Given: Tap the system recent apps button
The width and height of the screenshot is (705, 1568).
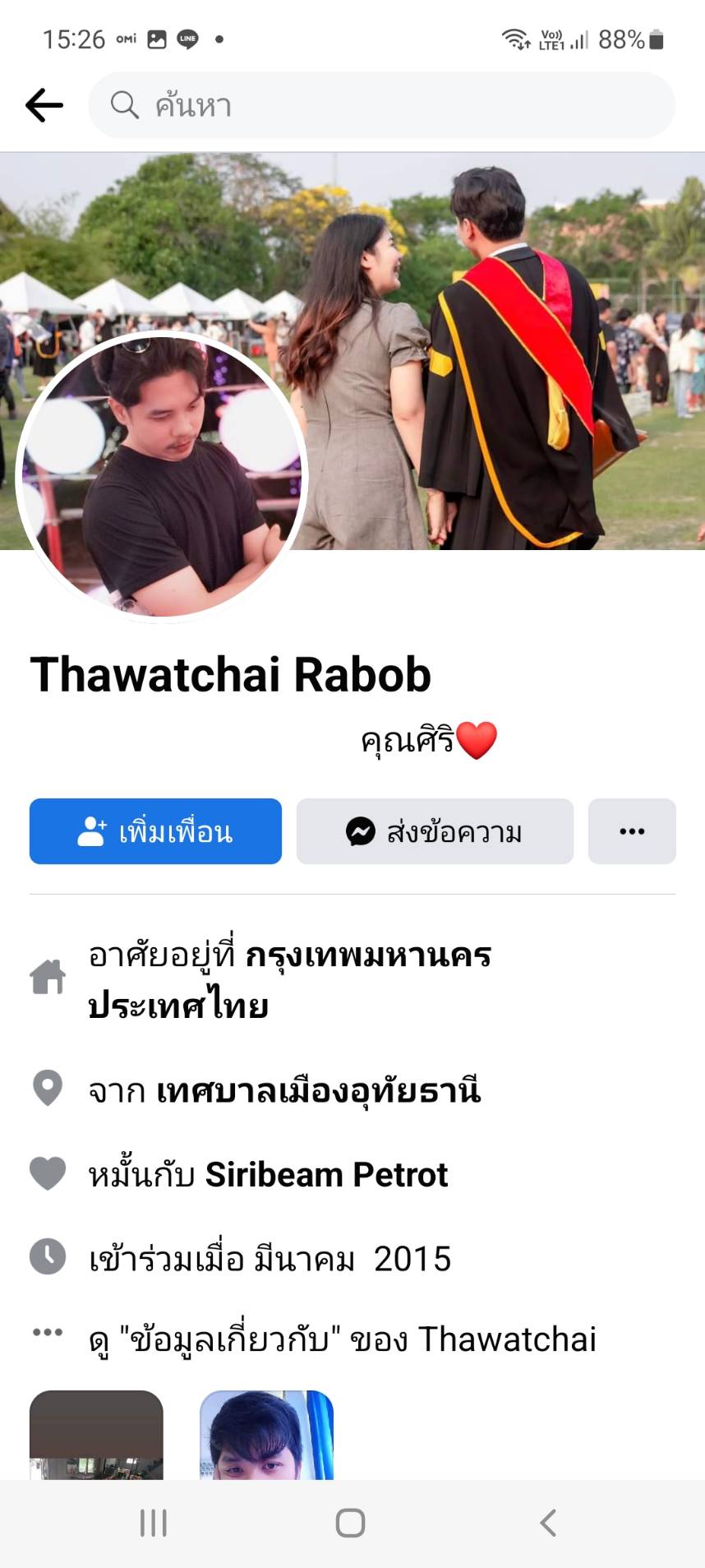Looking at the screenshot, I should (x=154, y=1523).
